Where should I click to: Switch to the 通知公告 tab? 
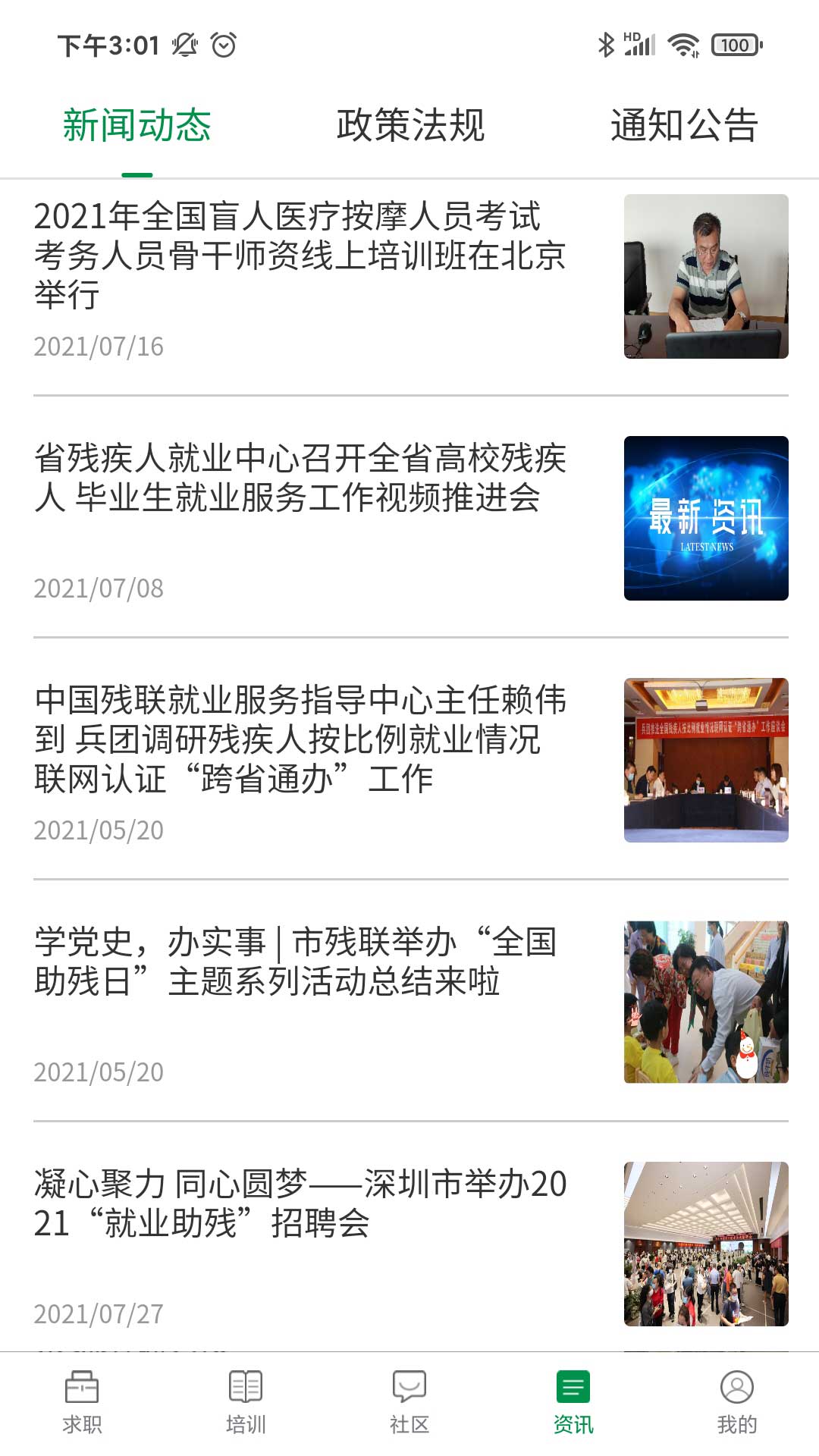[684, 126]
